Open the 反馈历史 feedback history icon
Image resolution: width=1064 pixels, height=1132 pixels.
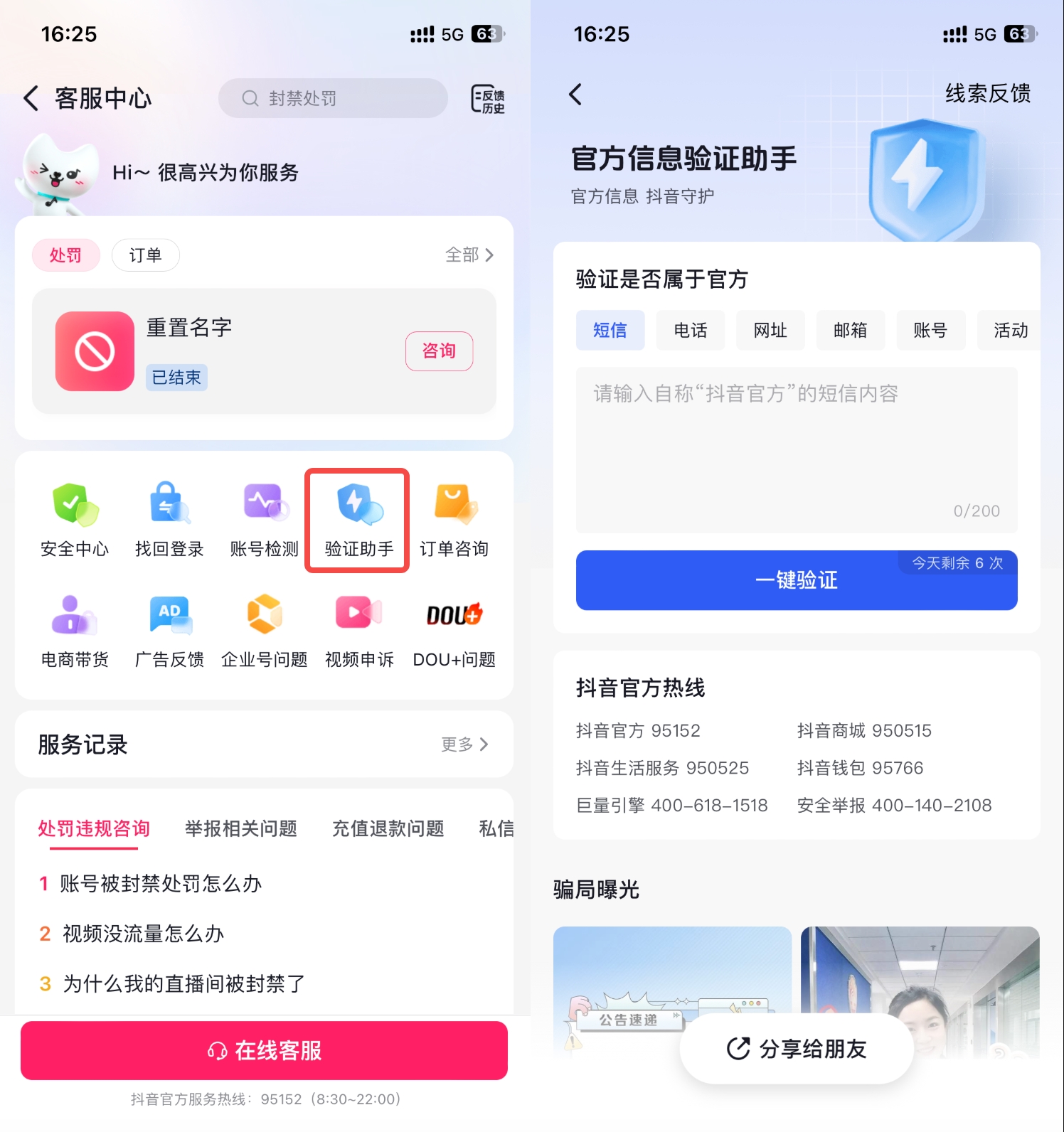pos(486,98)
